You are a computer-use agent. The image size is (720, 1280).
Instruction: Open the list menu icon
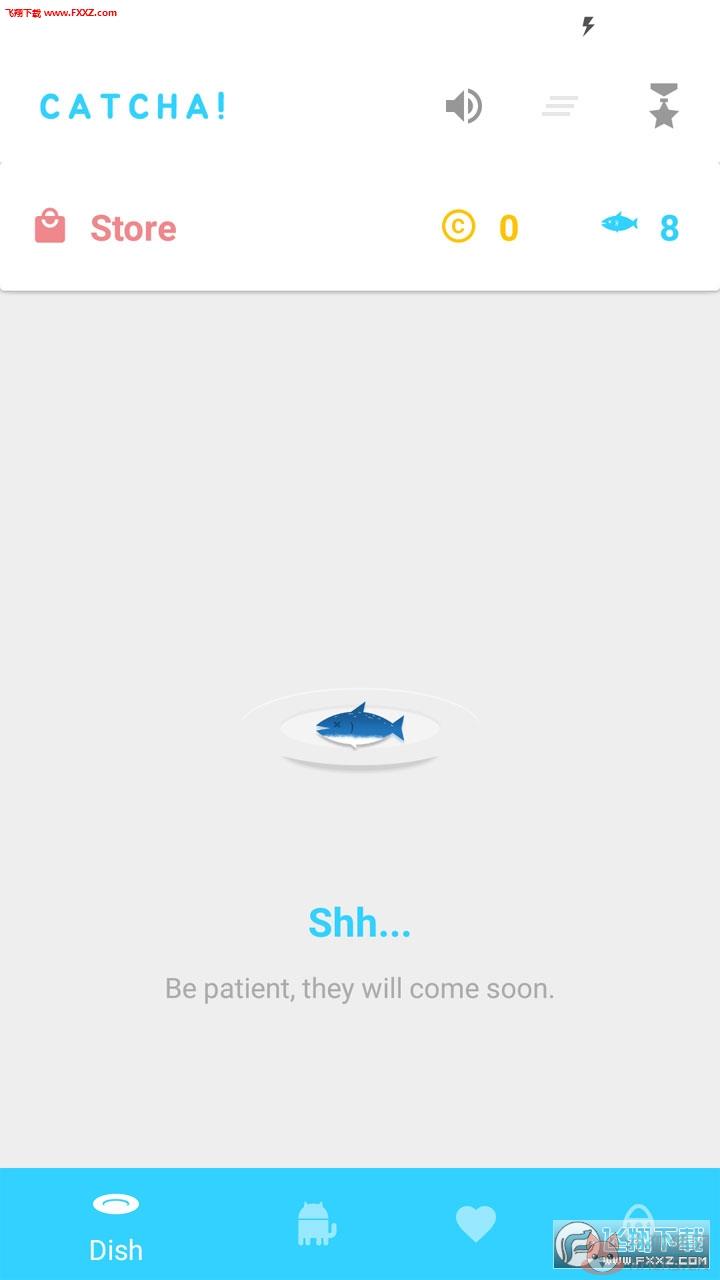pos(560,106)
